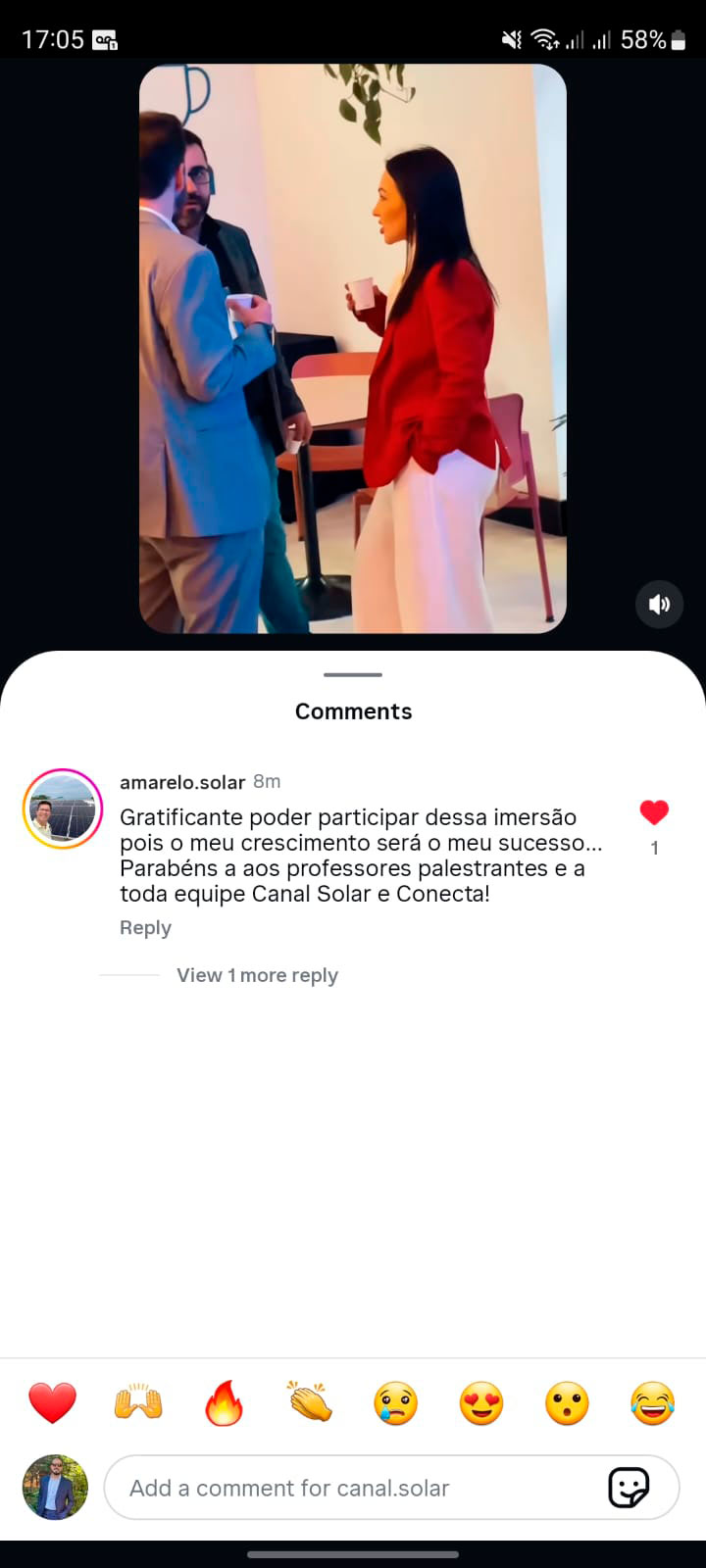
Task: Unmute the video with the speaker icon
Action: 659,604
